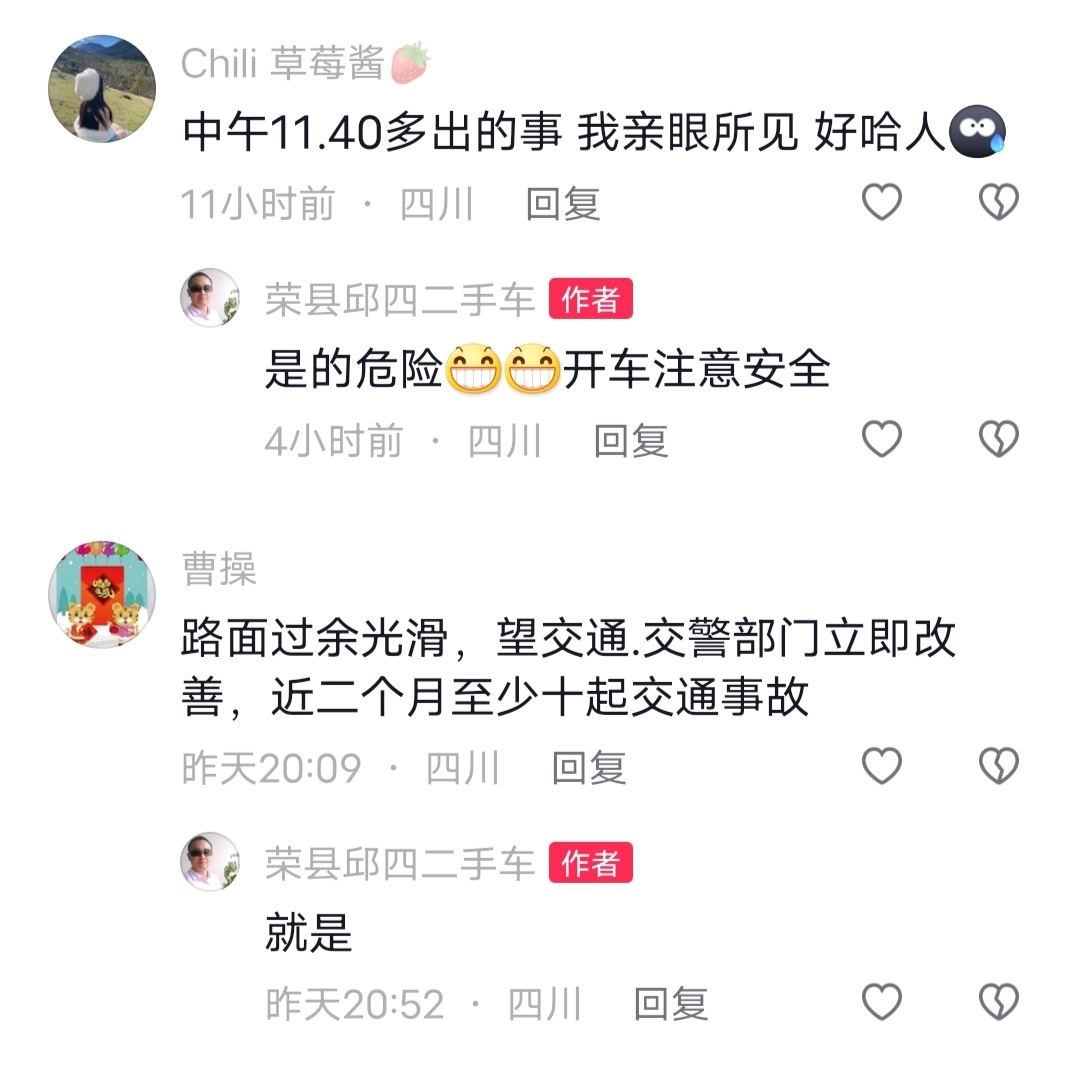The width and height of the screenshot is (1080, 1078).
Task: Dislike the author's 就是 reply
Action: (x=997, y=1002)
